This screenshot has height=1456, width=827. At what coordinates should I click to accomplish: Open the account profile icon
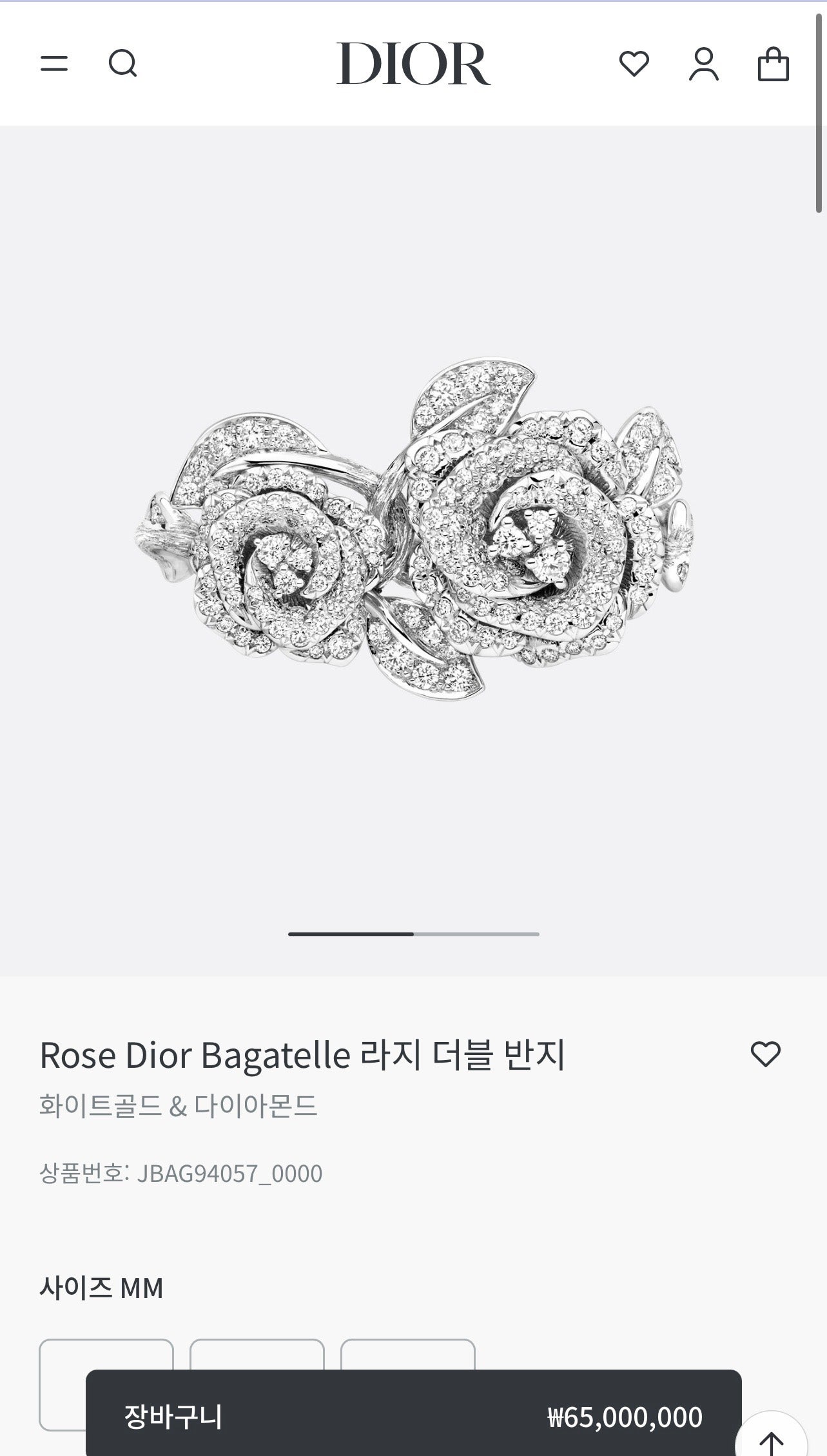(x=704, y=63)
